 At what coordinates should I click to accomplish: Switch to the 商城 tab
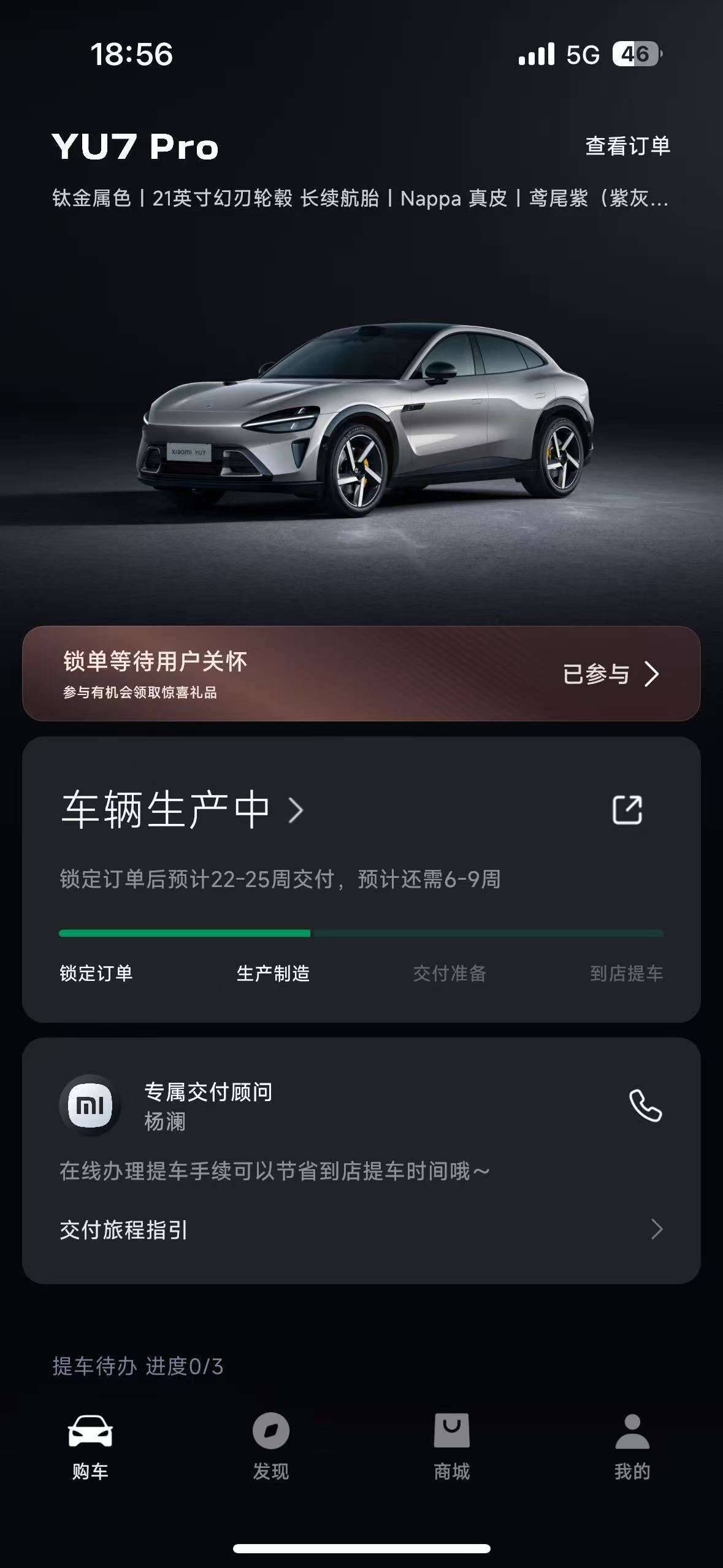[x=451, y=1447]
